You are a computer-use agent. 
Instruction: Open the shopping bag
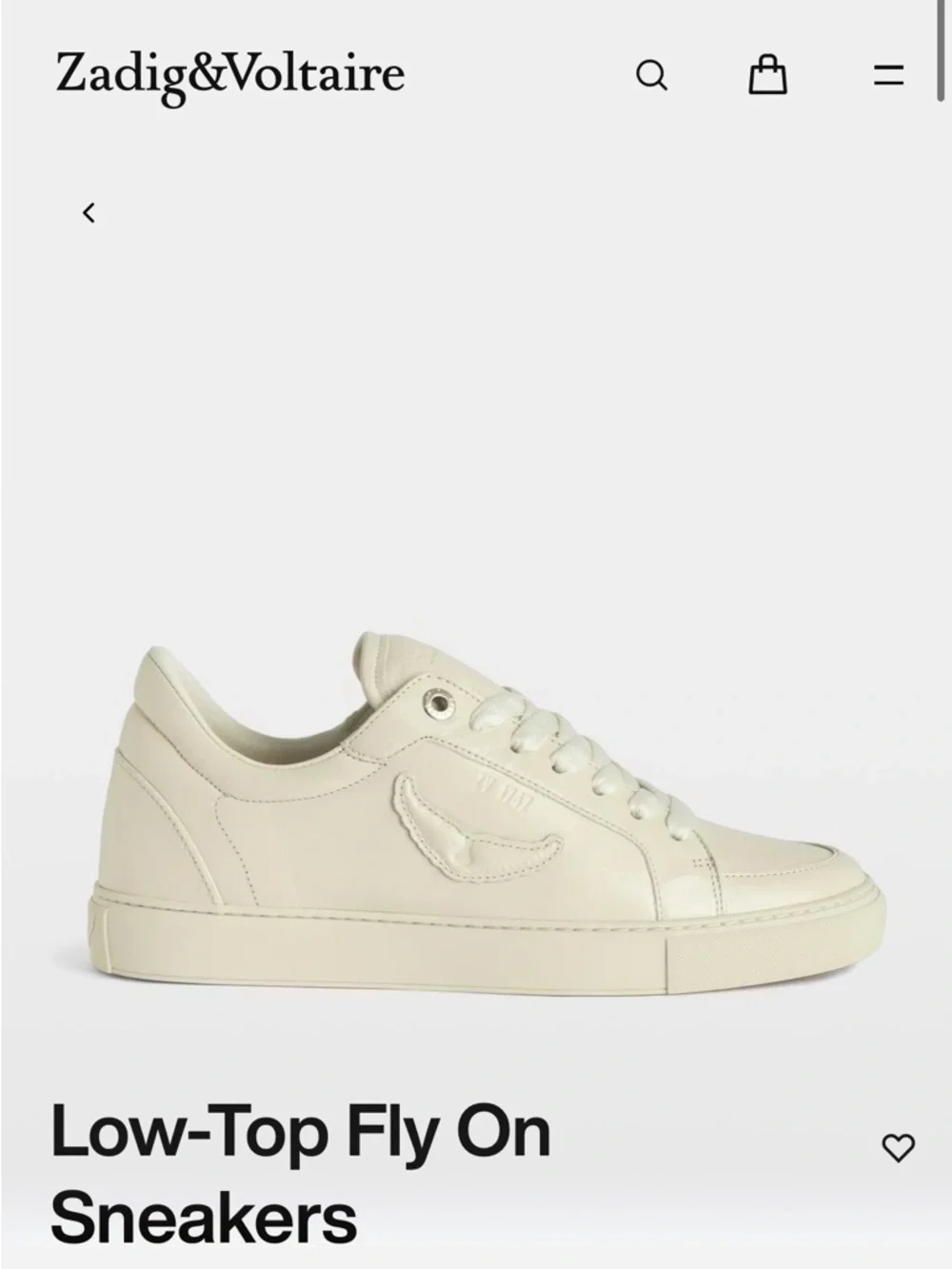click(x=767, y=74)
